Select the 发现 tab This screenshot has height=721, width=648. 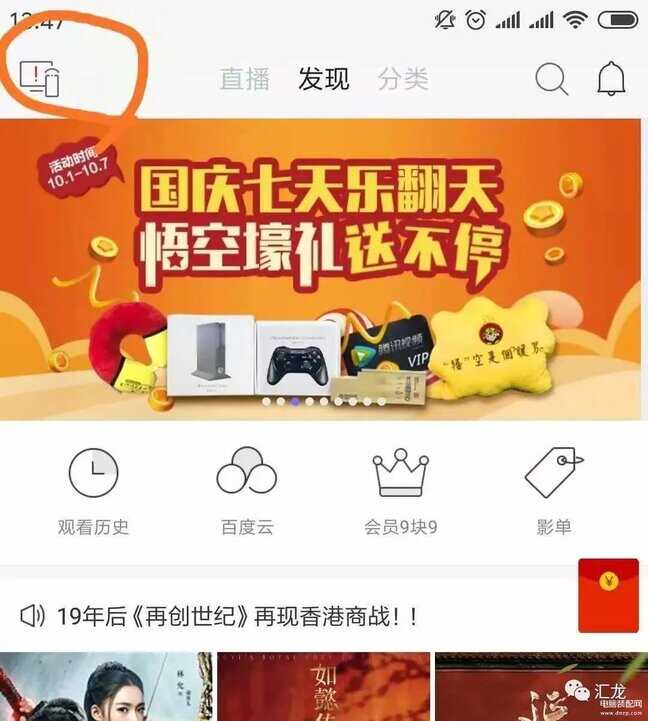[x=324, y=79]
